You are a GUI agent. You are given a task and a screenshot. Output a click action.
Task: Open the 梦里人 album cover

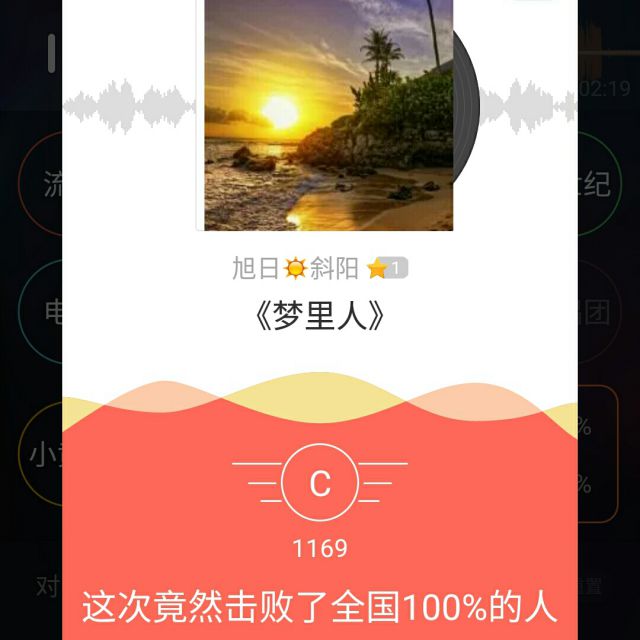click(328, 115)
